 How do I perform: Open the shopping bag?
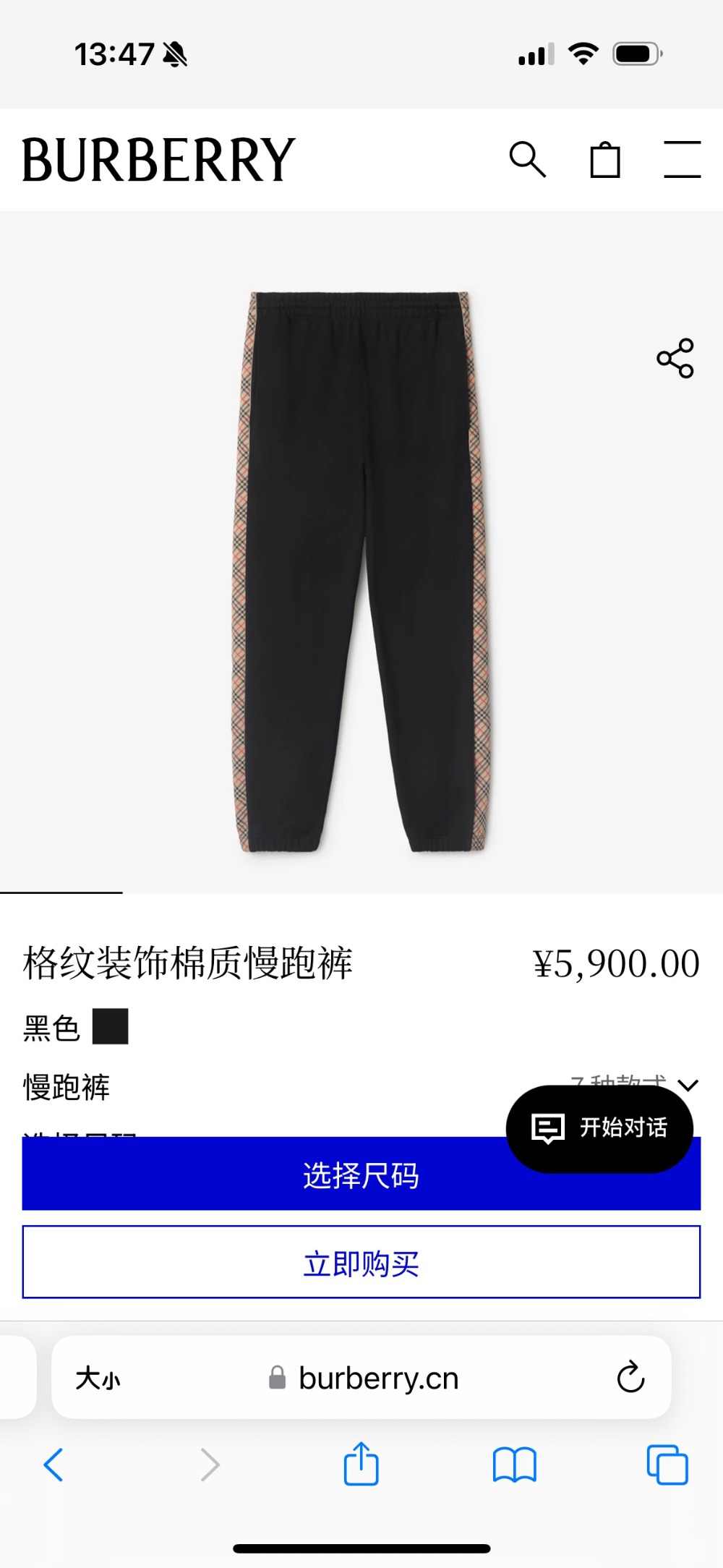[x=605, y=160]
